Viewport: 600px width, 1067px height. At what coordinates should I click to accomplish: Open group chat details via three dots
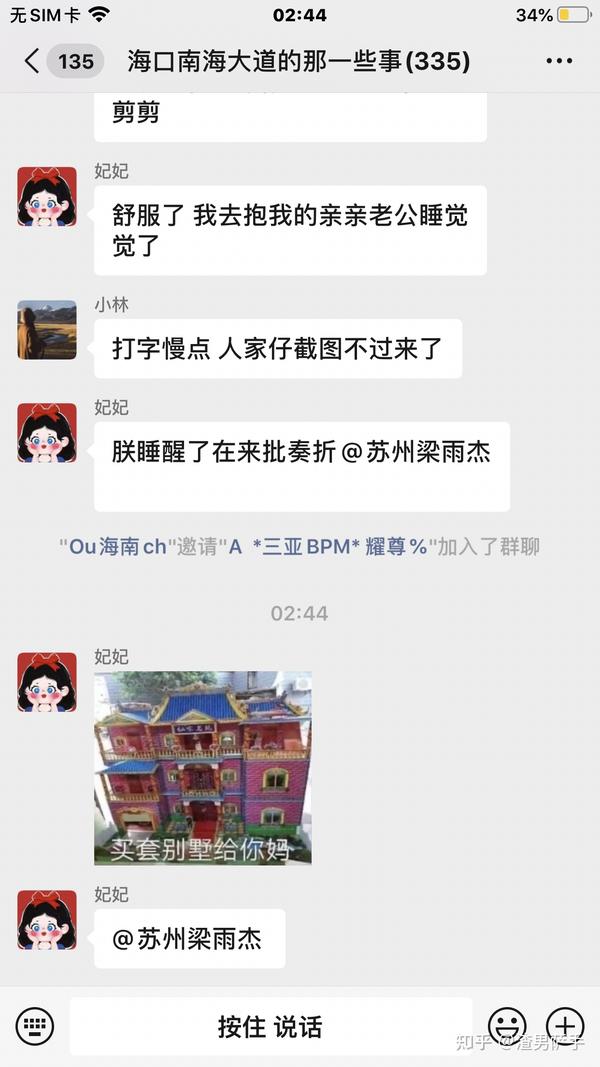pyautogui.click(x=559, y=61)
